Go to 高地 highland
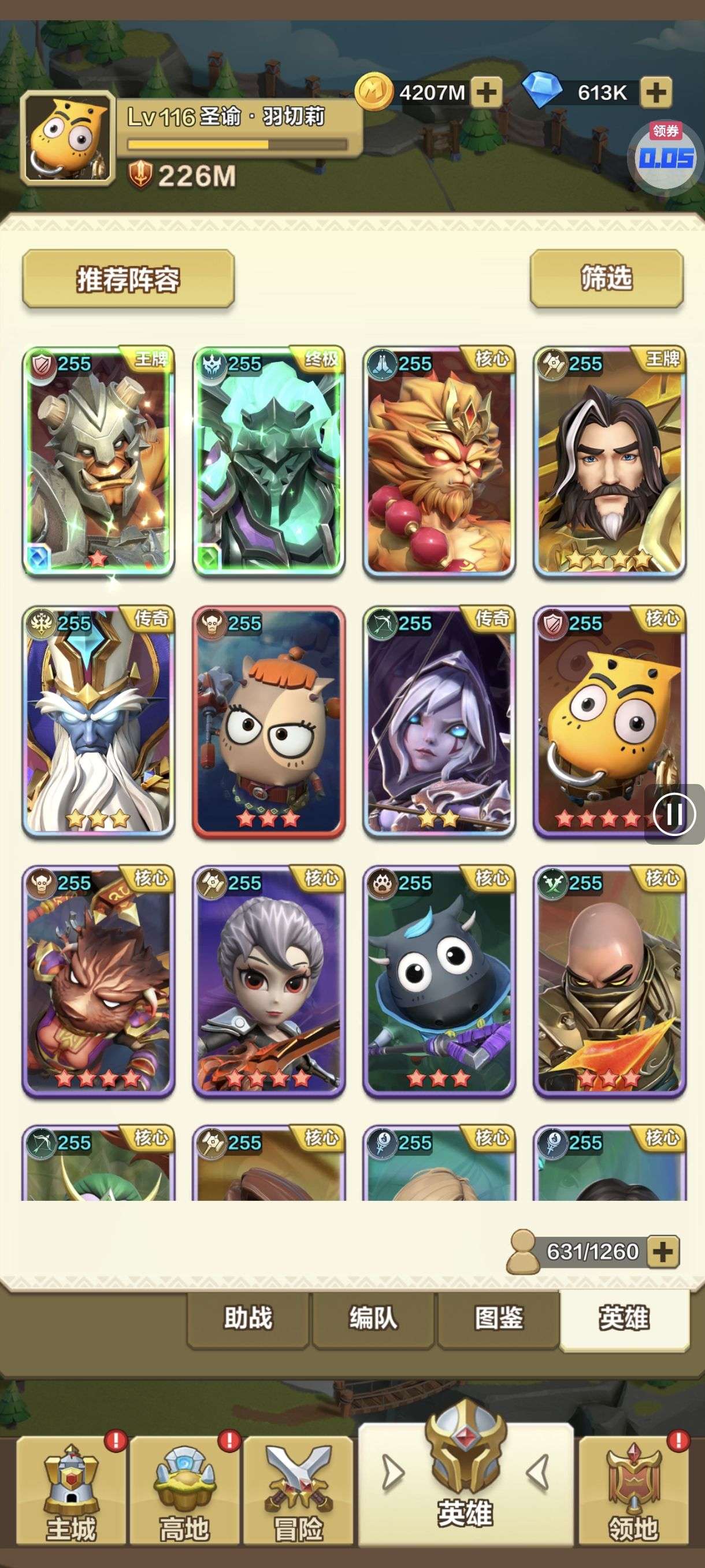Screen dimensions: 705x1568 point(184,1491)
